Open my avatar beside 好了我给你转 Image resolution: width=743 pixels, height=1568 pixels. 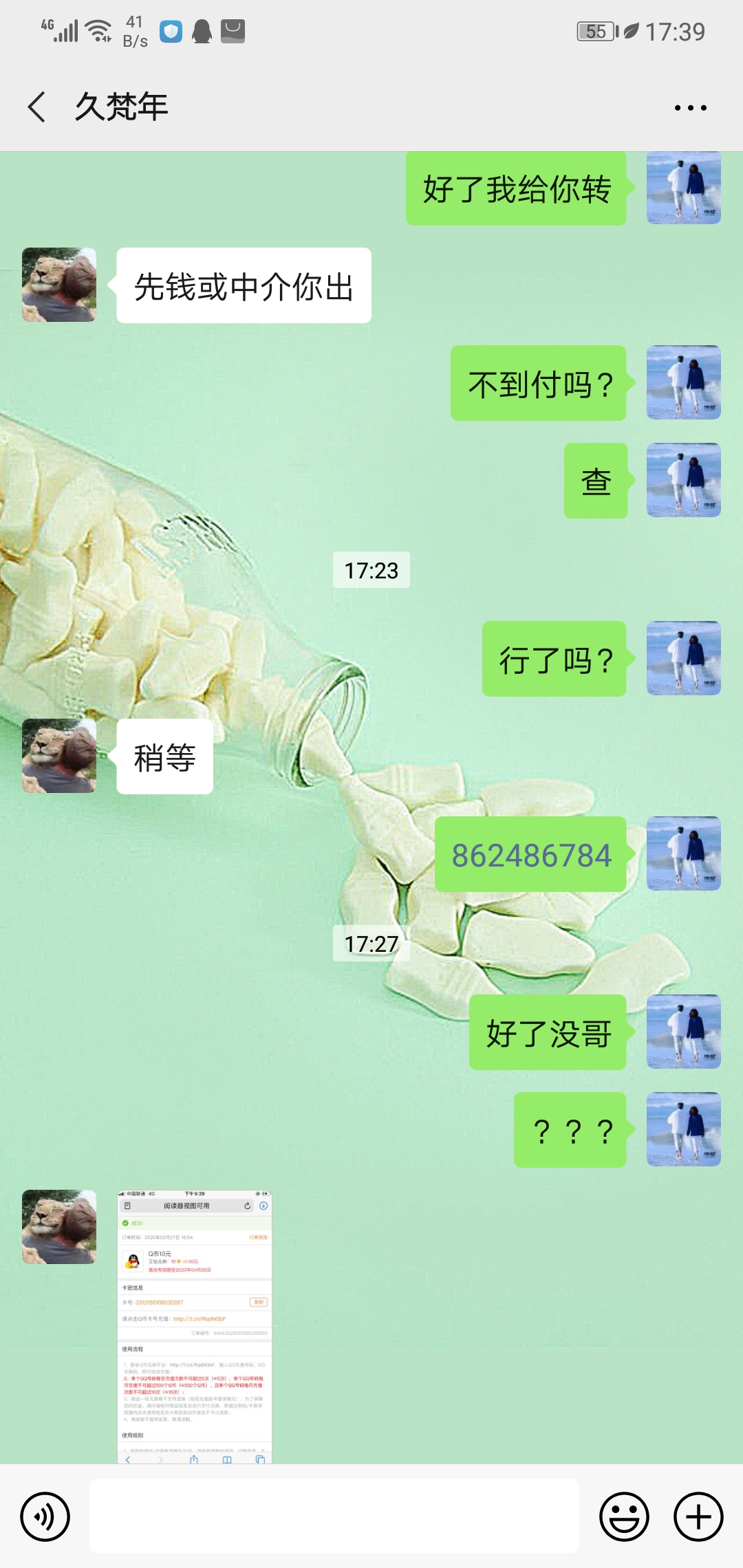(684, 188)
